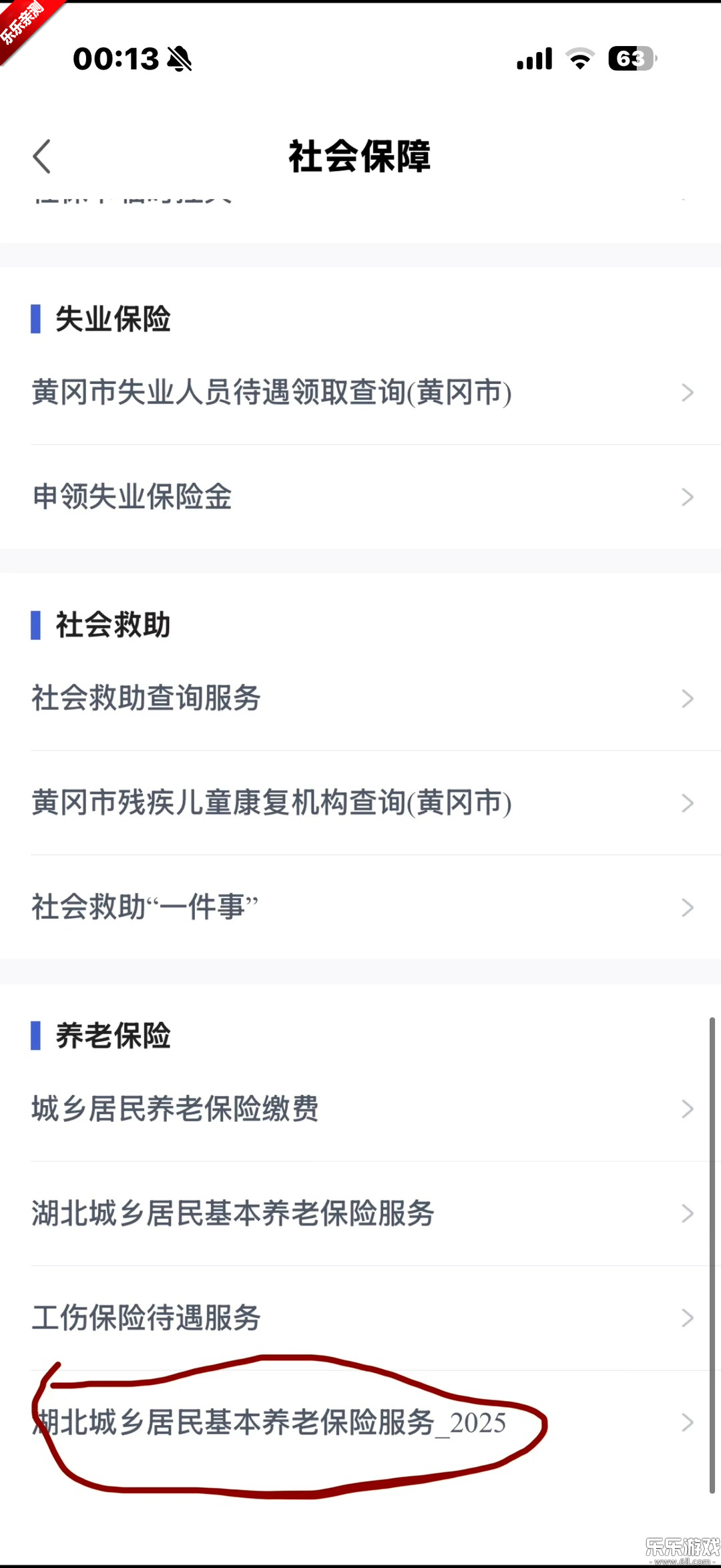
Task: Tap the battery indicator showing 63
Action: [630, 59]
